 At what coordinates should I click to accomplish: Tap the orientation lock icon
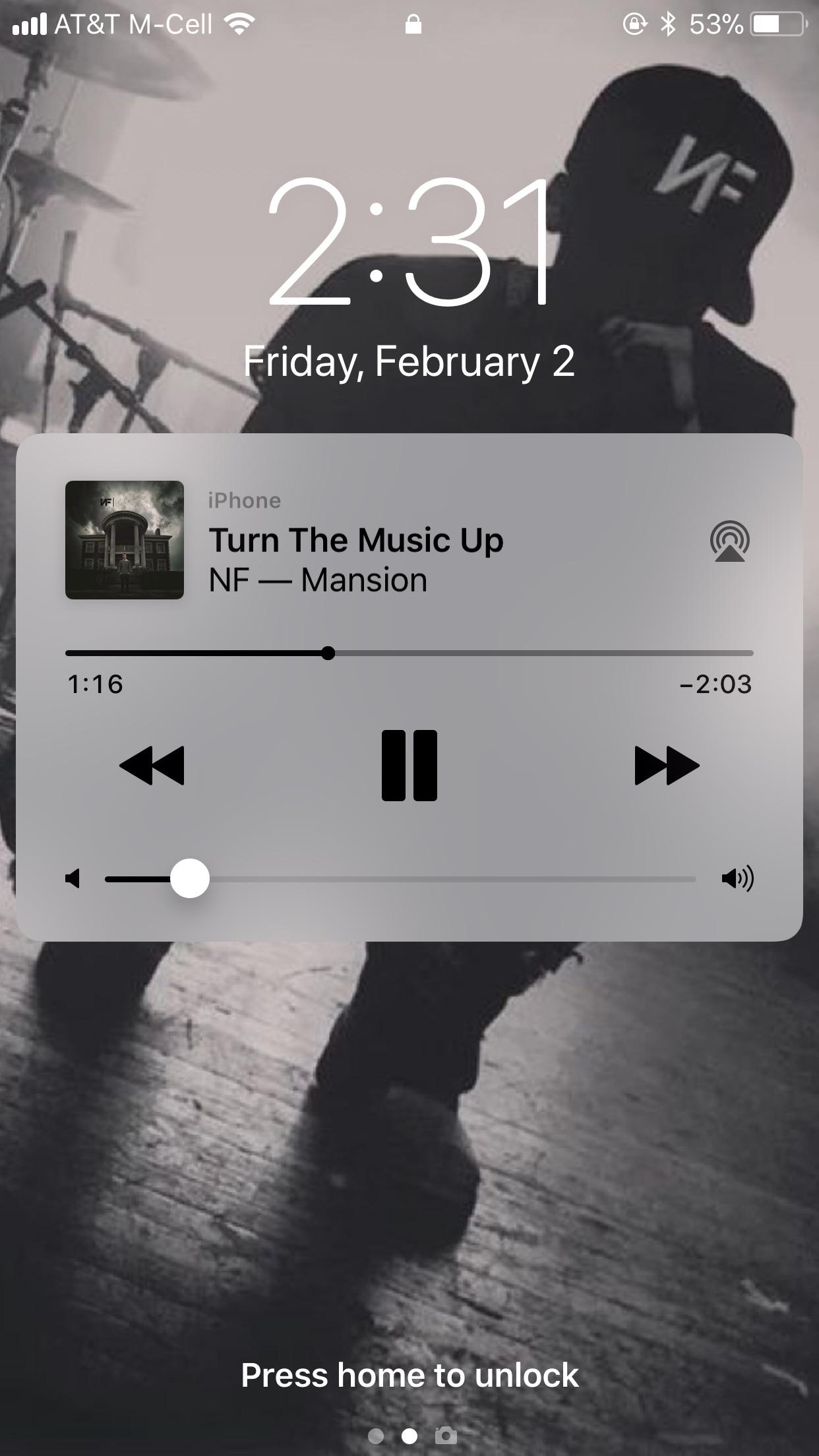point(633,24)
